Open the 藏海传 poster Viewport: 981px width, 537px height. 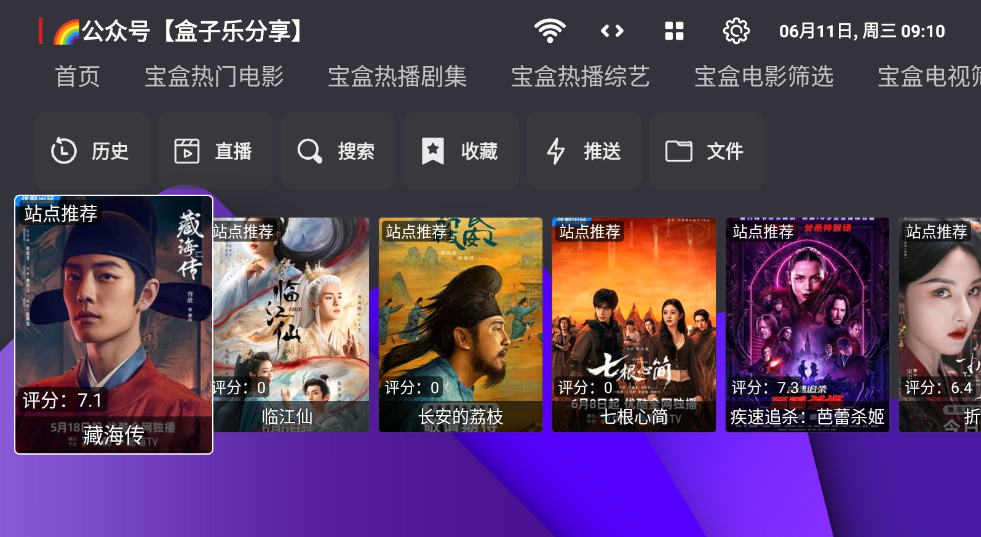coord(113,324)
